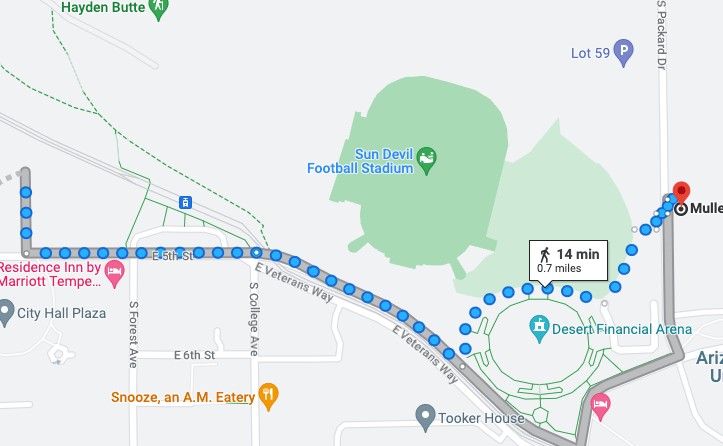
Task: Open the Sun Devil Football Stadium marker
Action: pos(427,159)
